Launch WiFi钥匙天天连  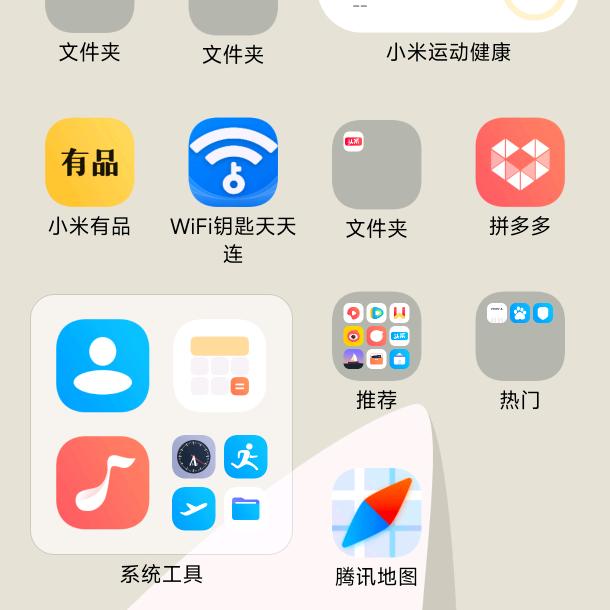tap(233, 162)
